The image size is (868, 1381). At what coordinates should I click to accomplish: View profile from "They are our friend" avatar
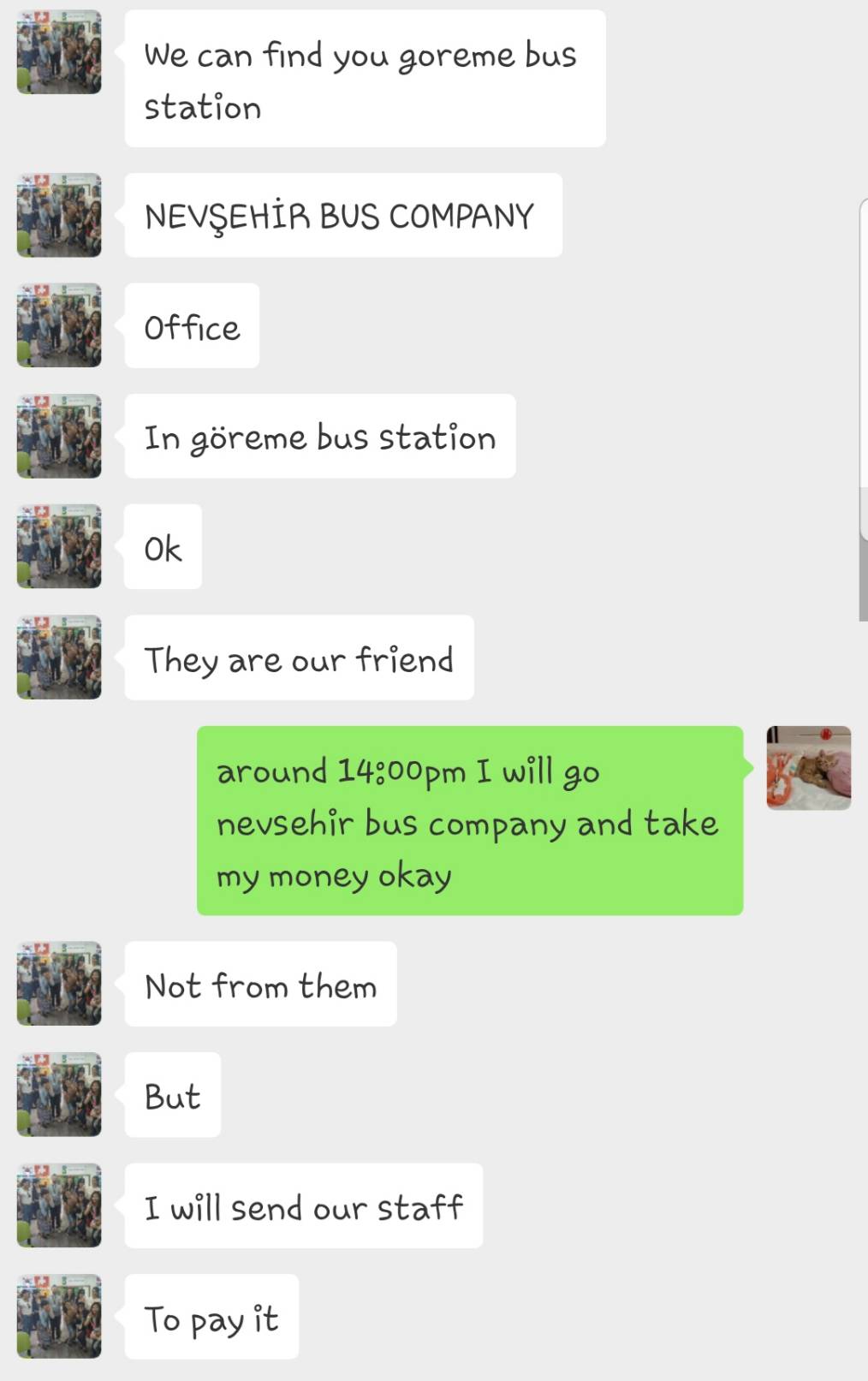[59, 657]
